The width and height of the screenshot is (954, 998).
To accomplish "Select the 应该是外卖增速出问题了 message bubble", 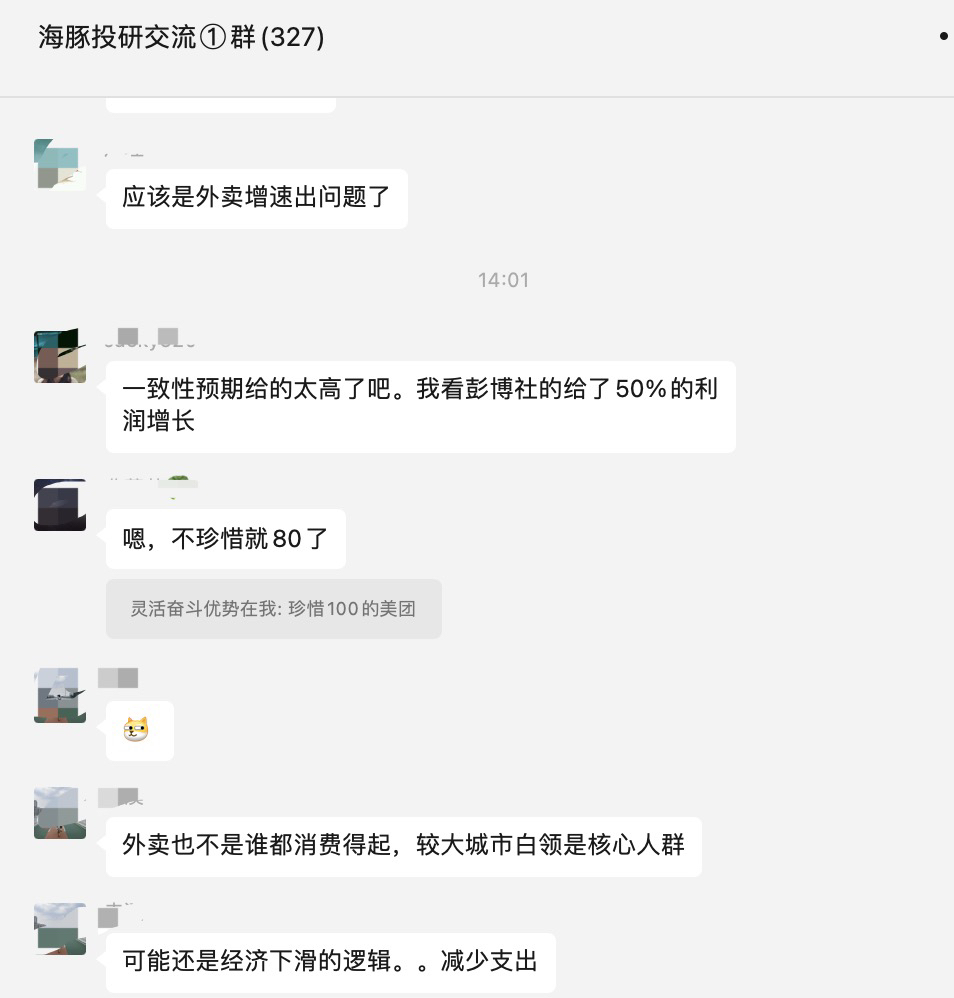I will (256, 199).
